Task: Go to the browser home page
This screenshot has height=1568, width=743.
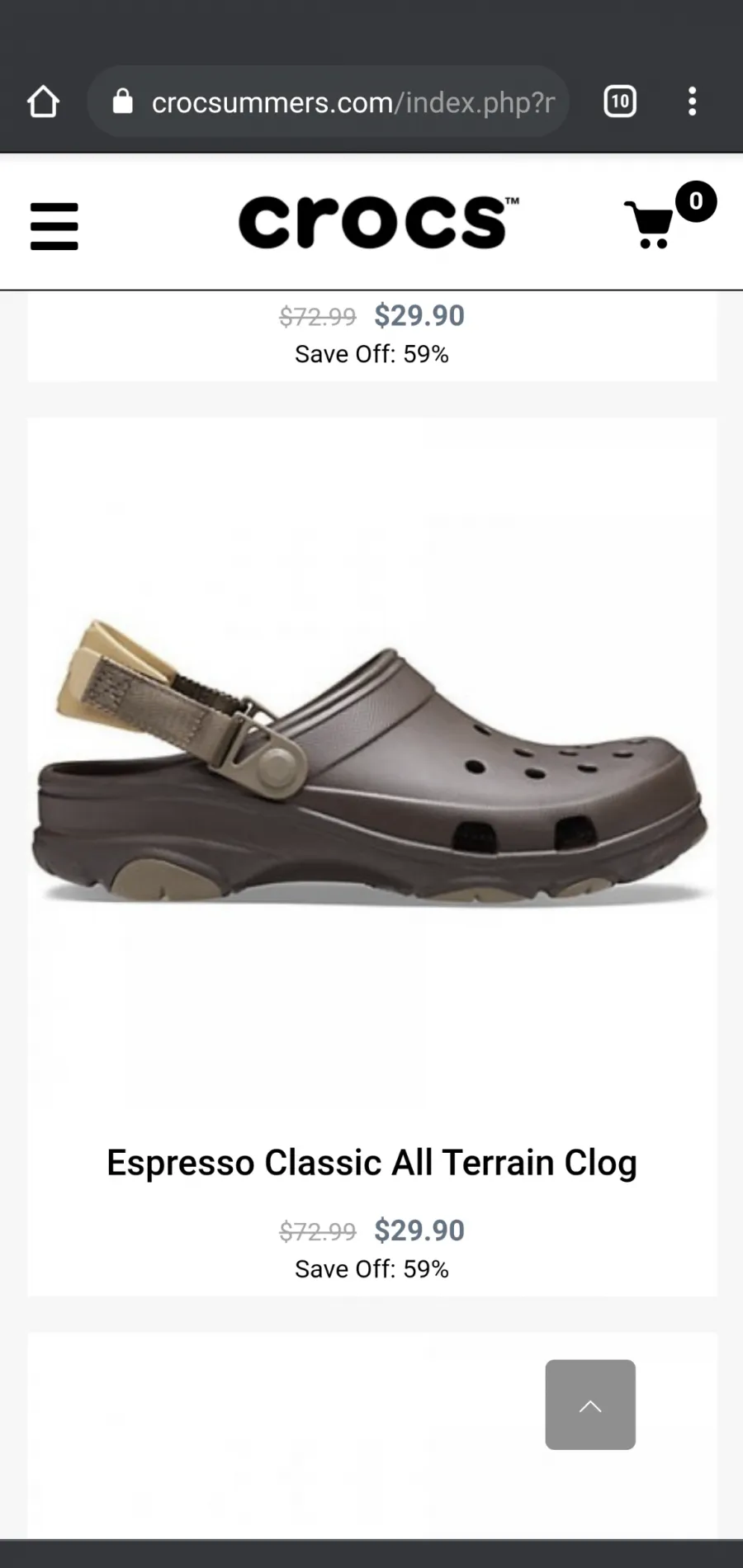Action: [x=43, y=102]
